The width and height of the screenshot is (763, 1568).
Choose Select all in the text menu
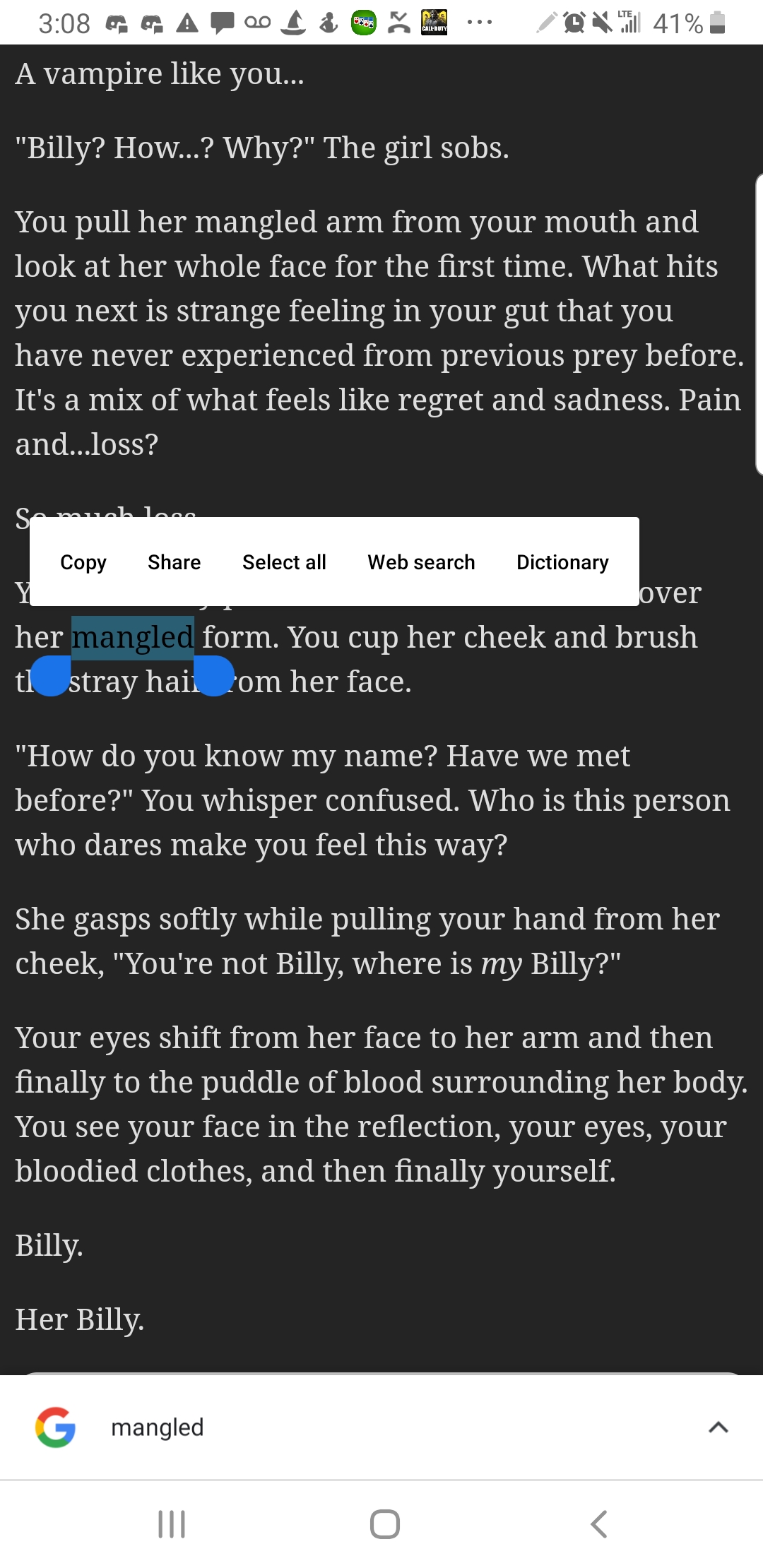(284, 562)
